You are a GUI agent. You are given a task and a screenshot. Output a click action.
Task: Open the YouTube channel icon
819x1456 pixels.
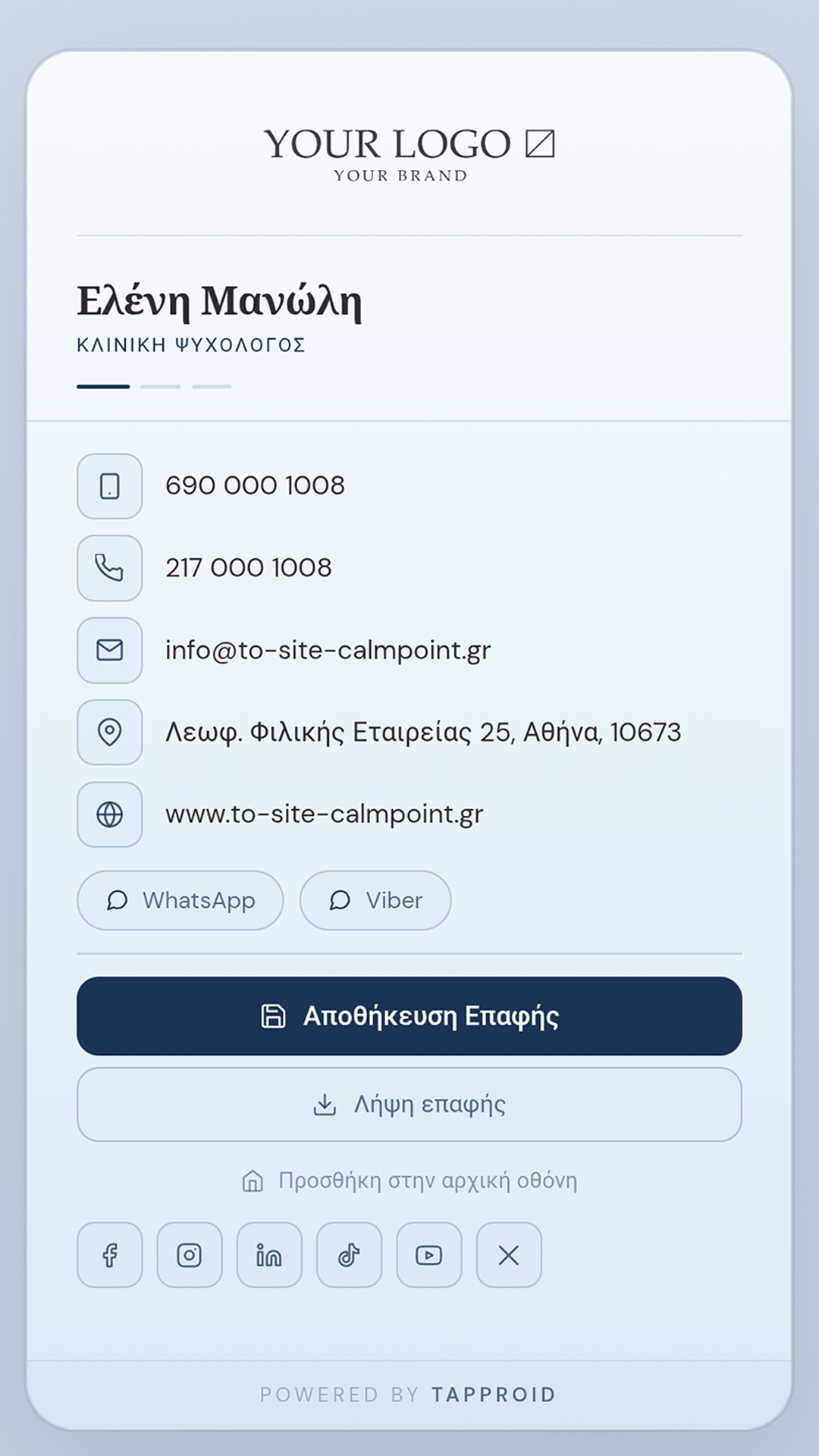click(429, 1255)
